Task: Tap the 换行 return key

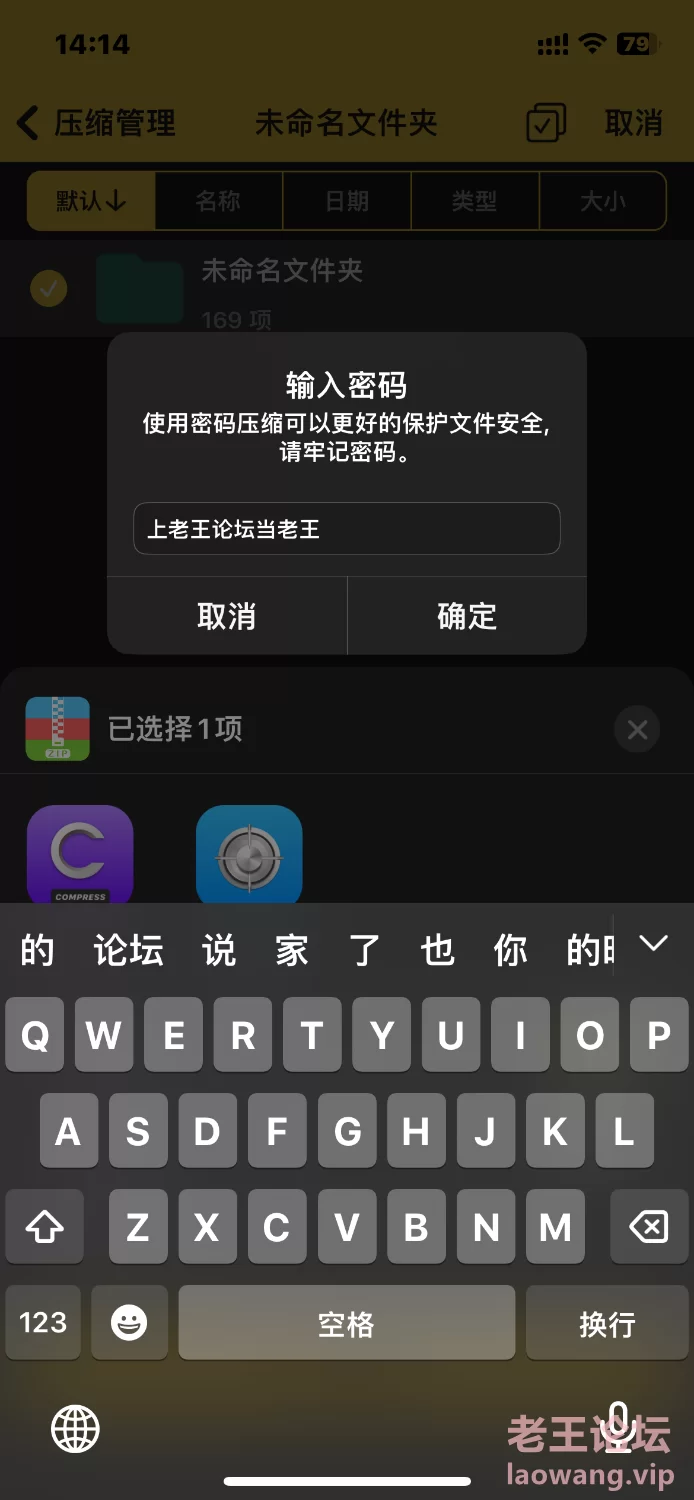Action: [x=607, y=1323]
